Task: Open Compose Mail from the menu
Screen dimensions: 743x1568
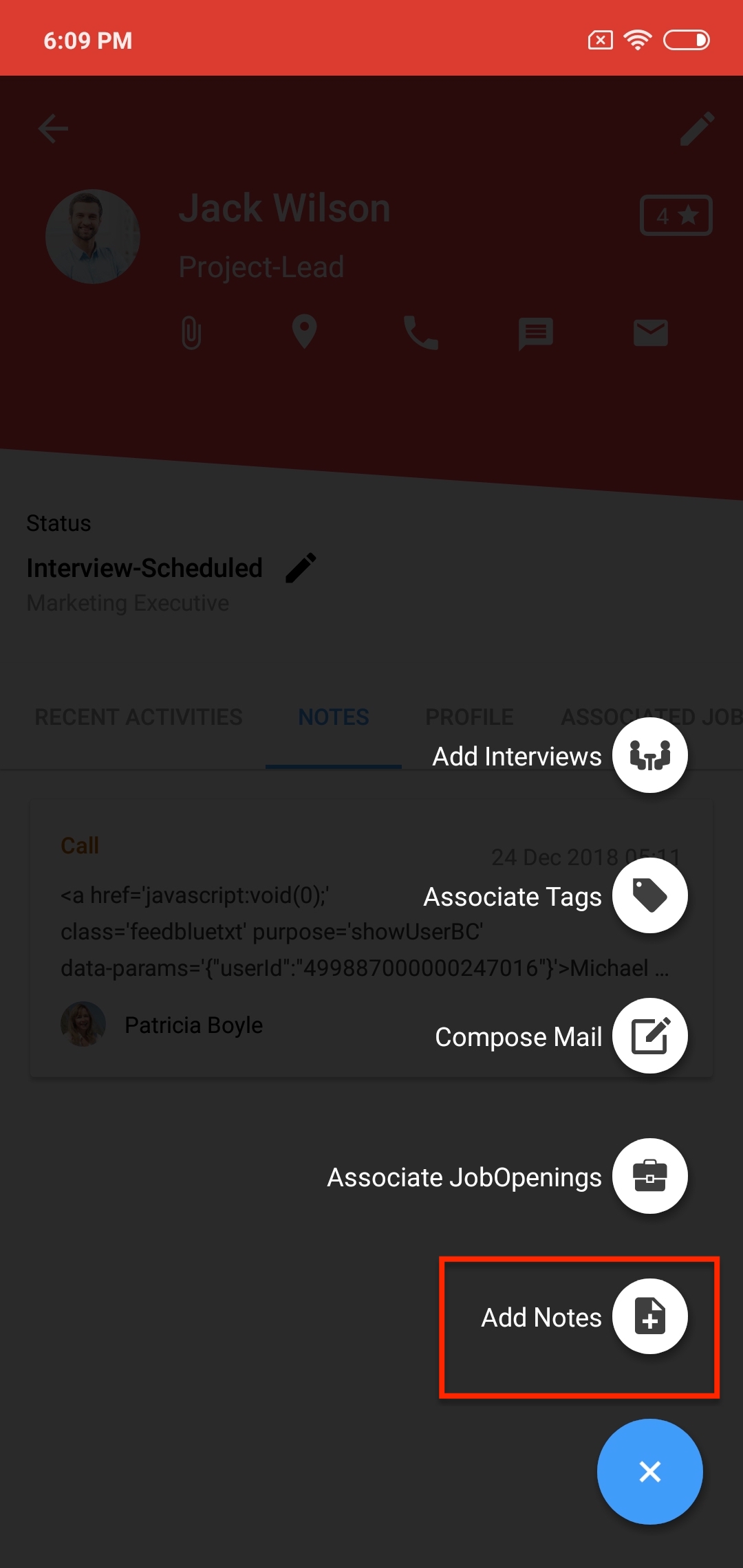Action: (649, 1036)
